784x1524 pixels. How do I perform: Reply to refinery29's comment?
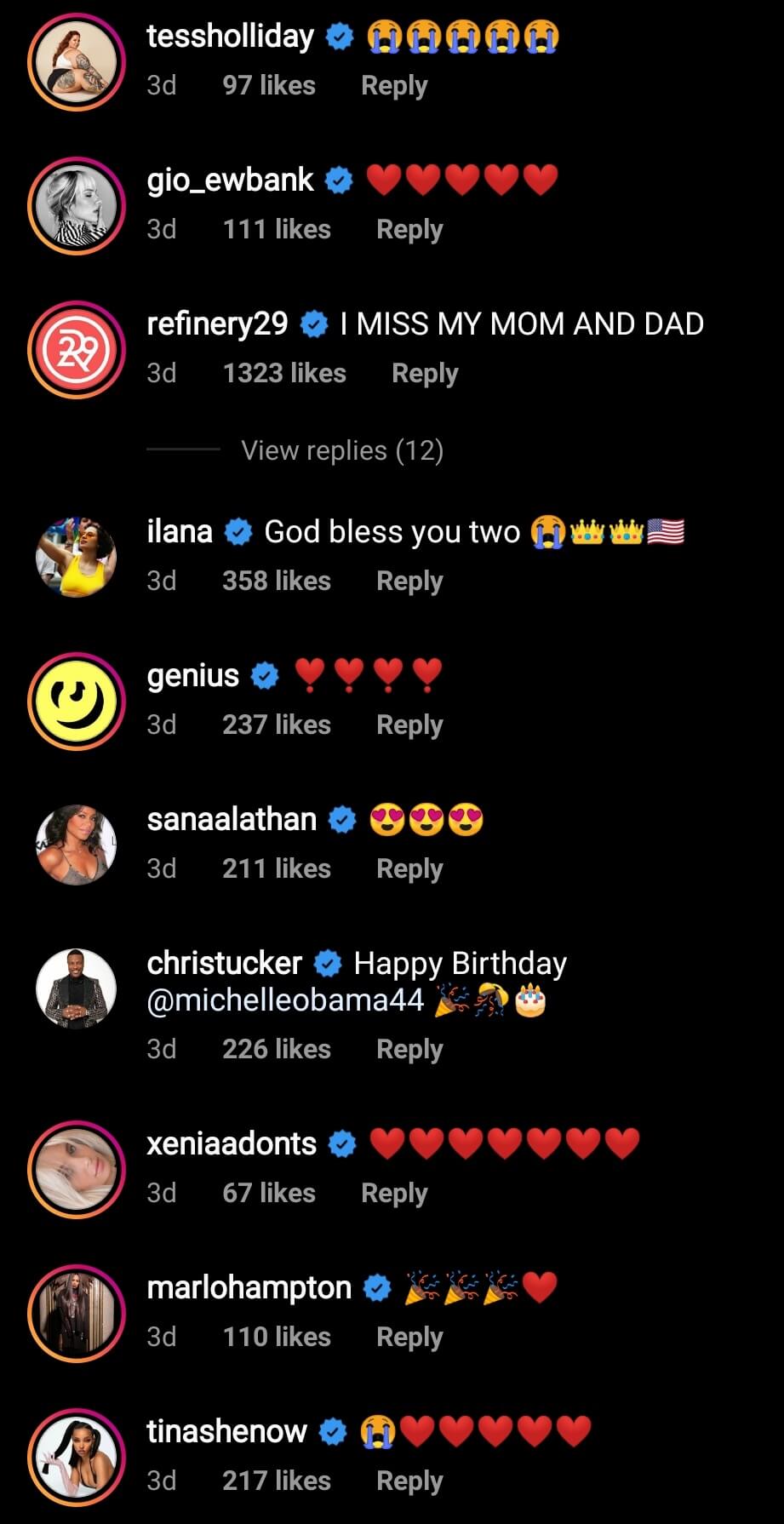tap(424, 374)
